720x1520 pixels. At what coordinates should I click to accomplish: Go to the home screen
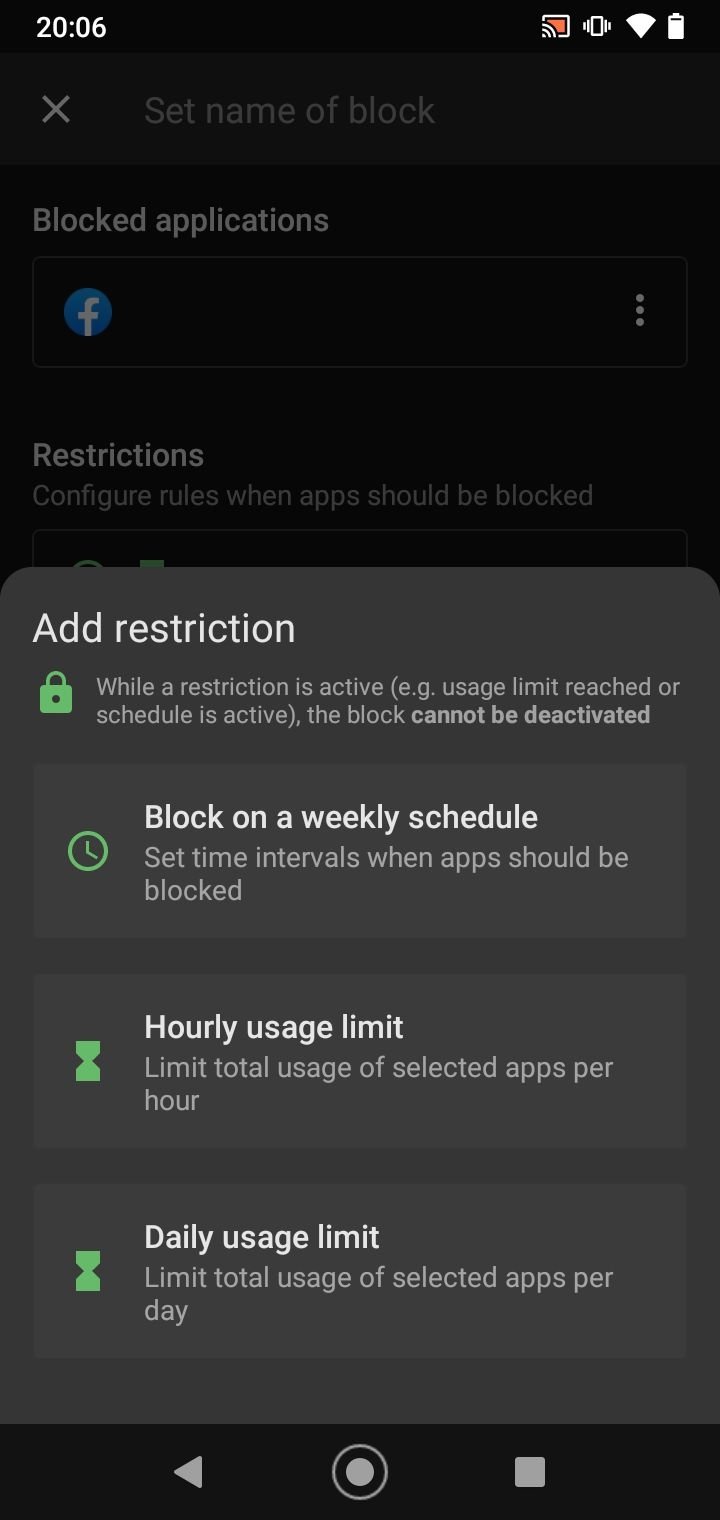click(x=360, y=1471)
